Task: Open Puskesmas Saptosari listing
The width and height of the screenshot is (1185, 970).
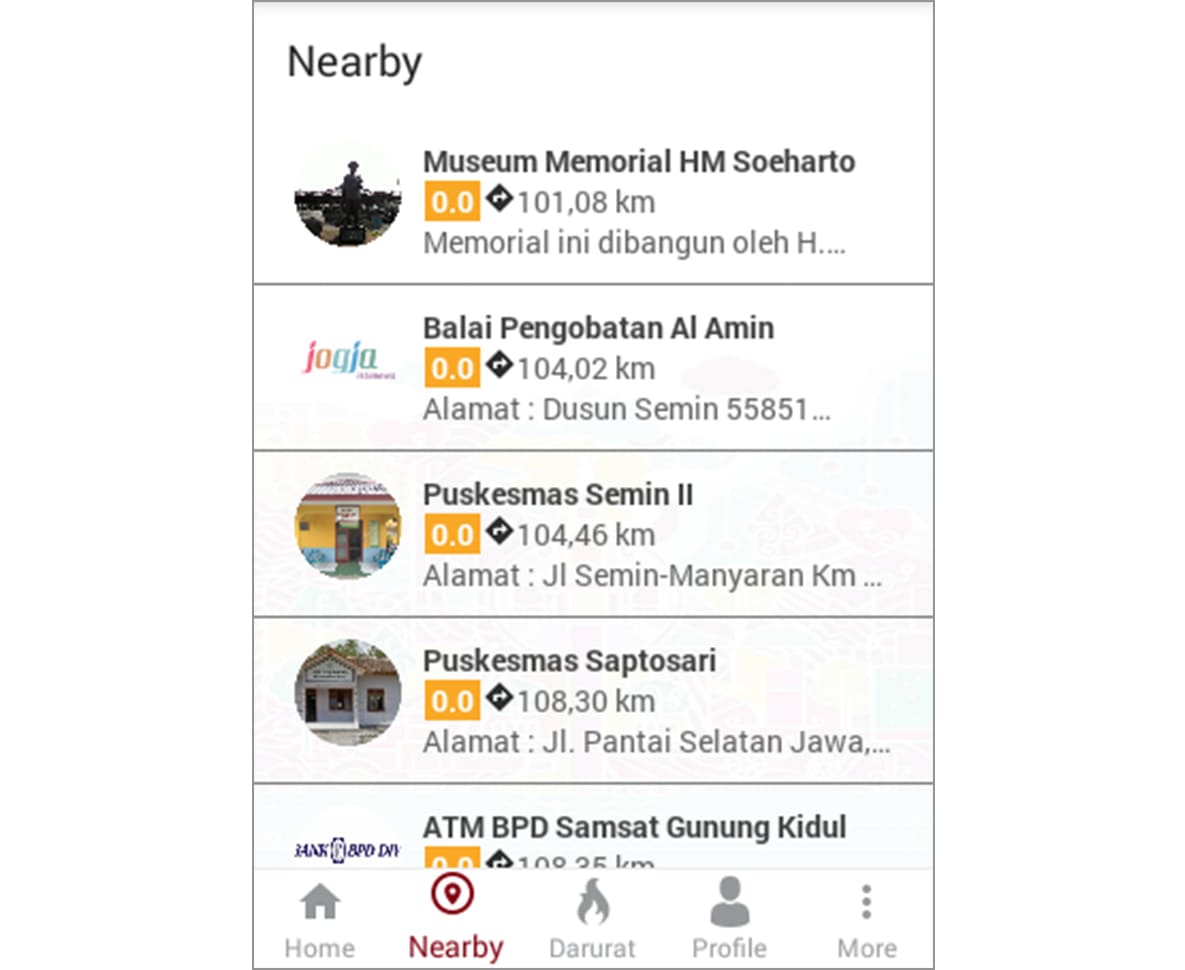Action: tap(569, 661)
